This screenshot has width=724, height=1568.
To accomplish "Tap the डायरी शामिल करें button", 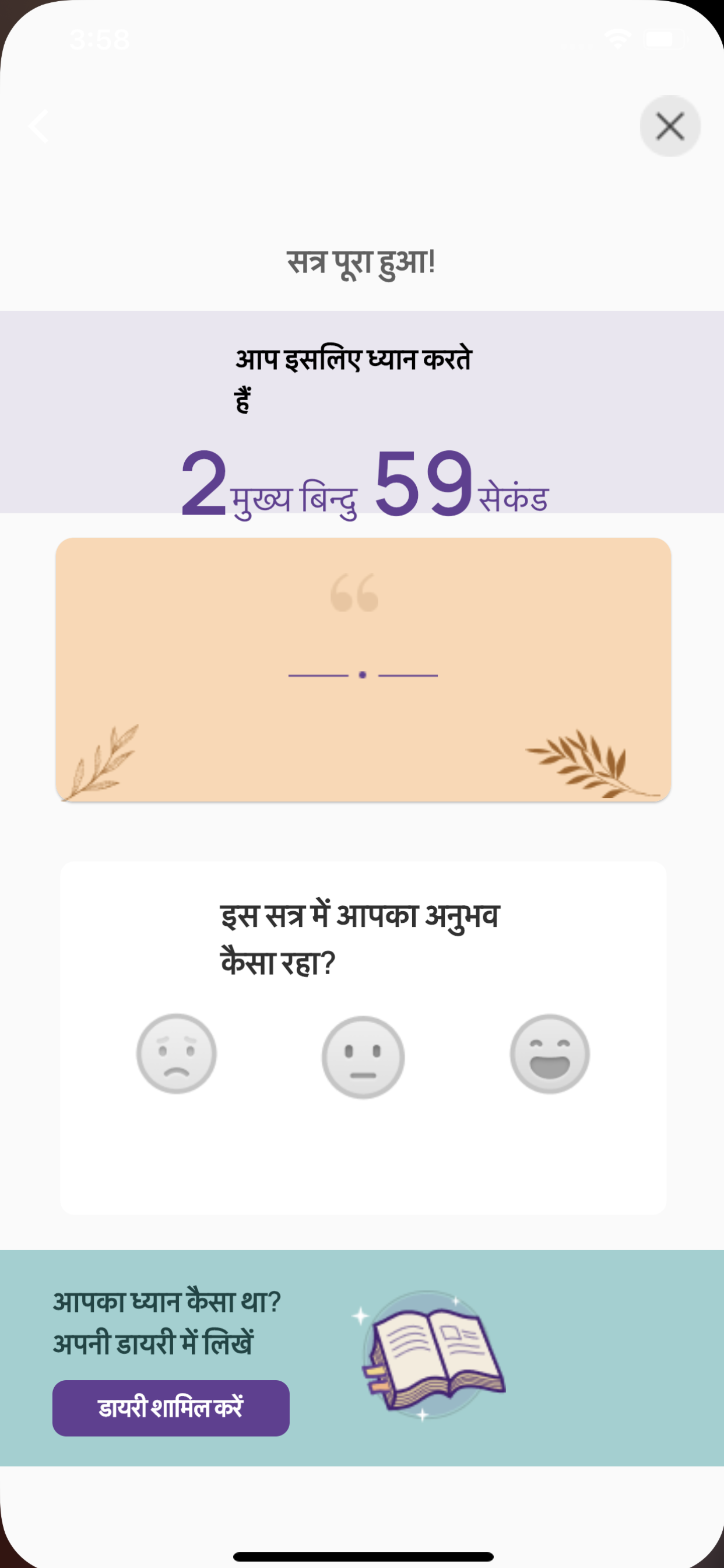I will pyautogui.click(x=170, y=1408).
